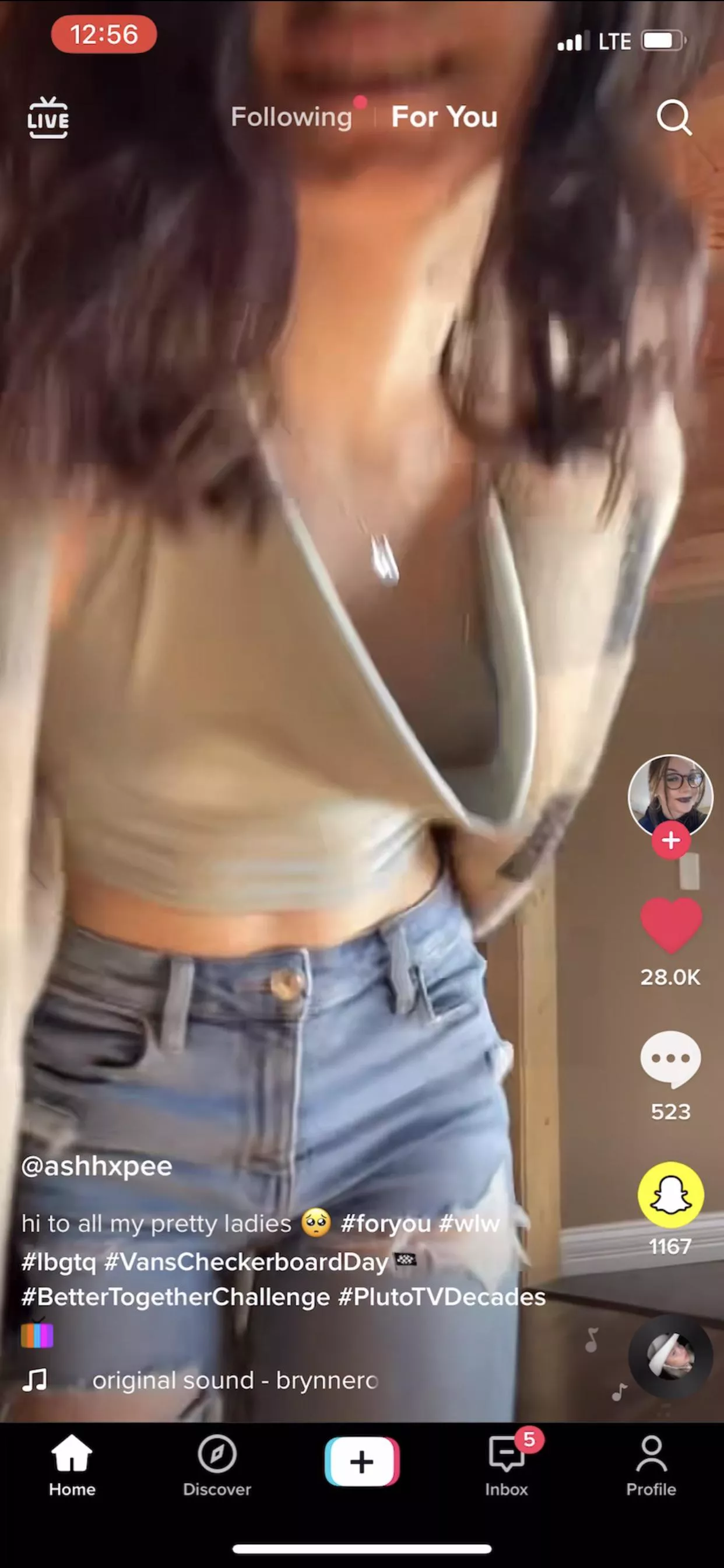Follow the creator with the plus badge

pyautogui.click(x=670, y=841)
